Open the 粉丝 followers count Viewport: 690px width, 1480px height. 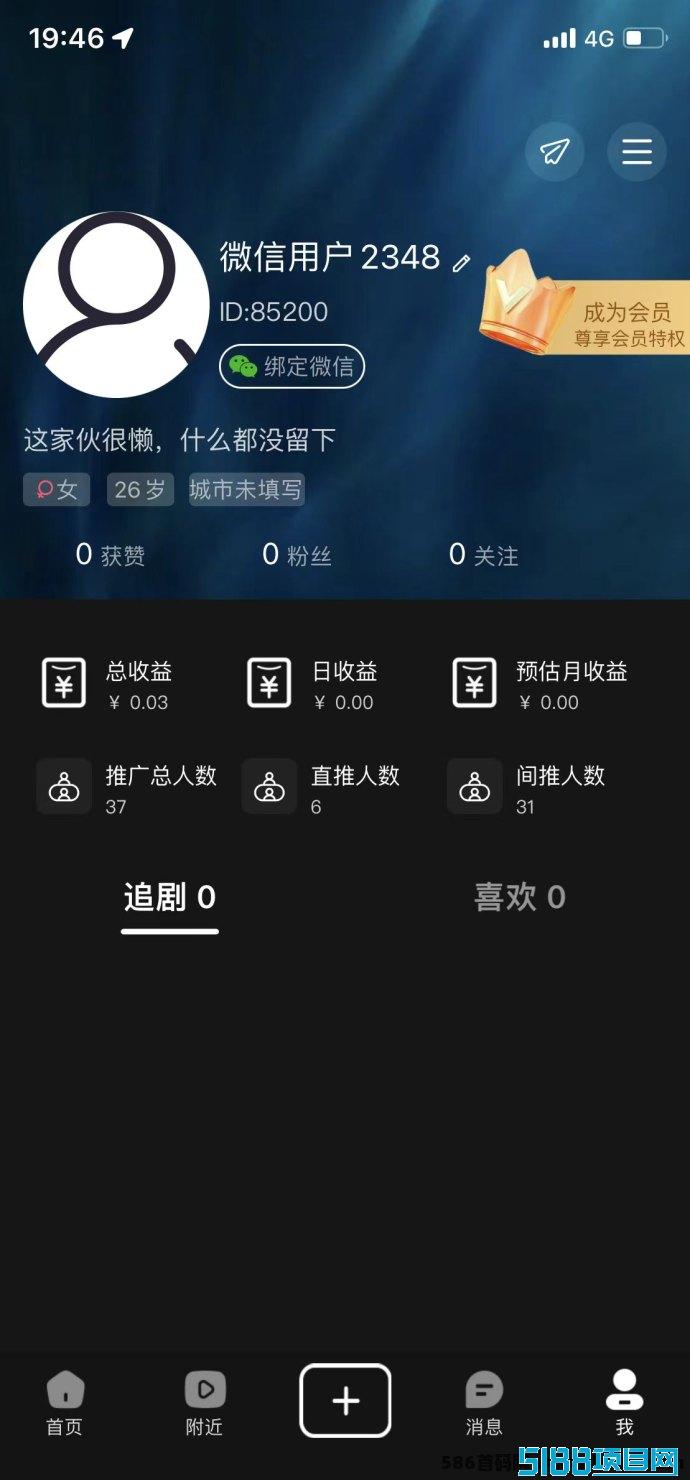pos(297,555)
